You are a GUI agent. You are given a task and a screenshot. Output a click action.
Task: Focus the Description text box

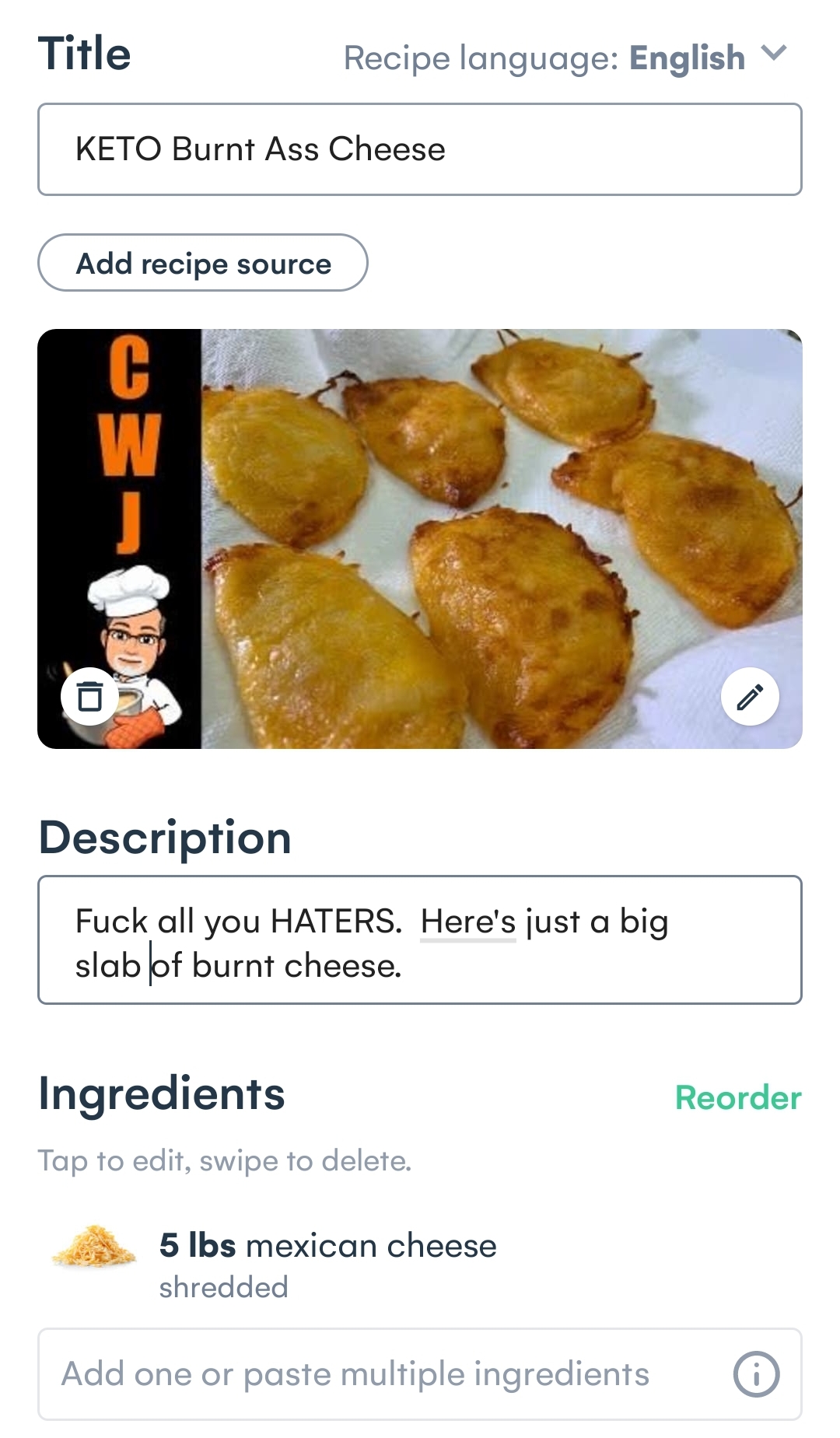point(420,940)
